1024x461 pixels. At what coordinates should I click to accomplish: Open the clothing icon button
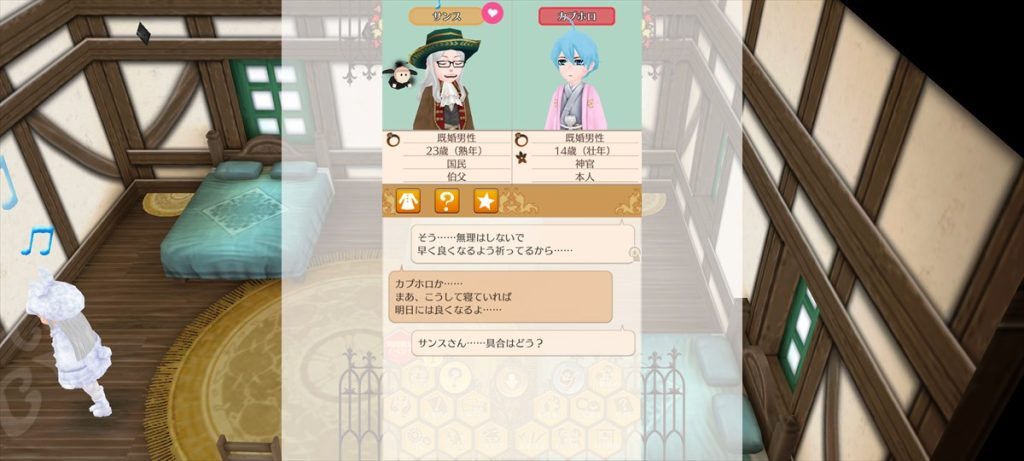pos(407,201)
